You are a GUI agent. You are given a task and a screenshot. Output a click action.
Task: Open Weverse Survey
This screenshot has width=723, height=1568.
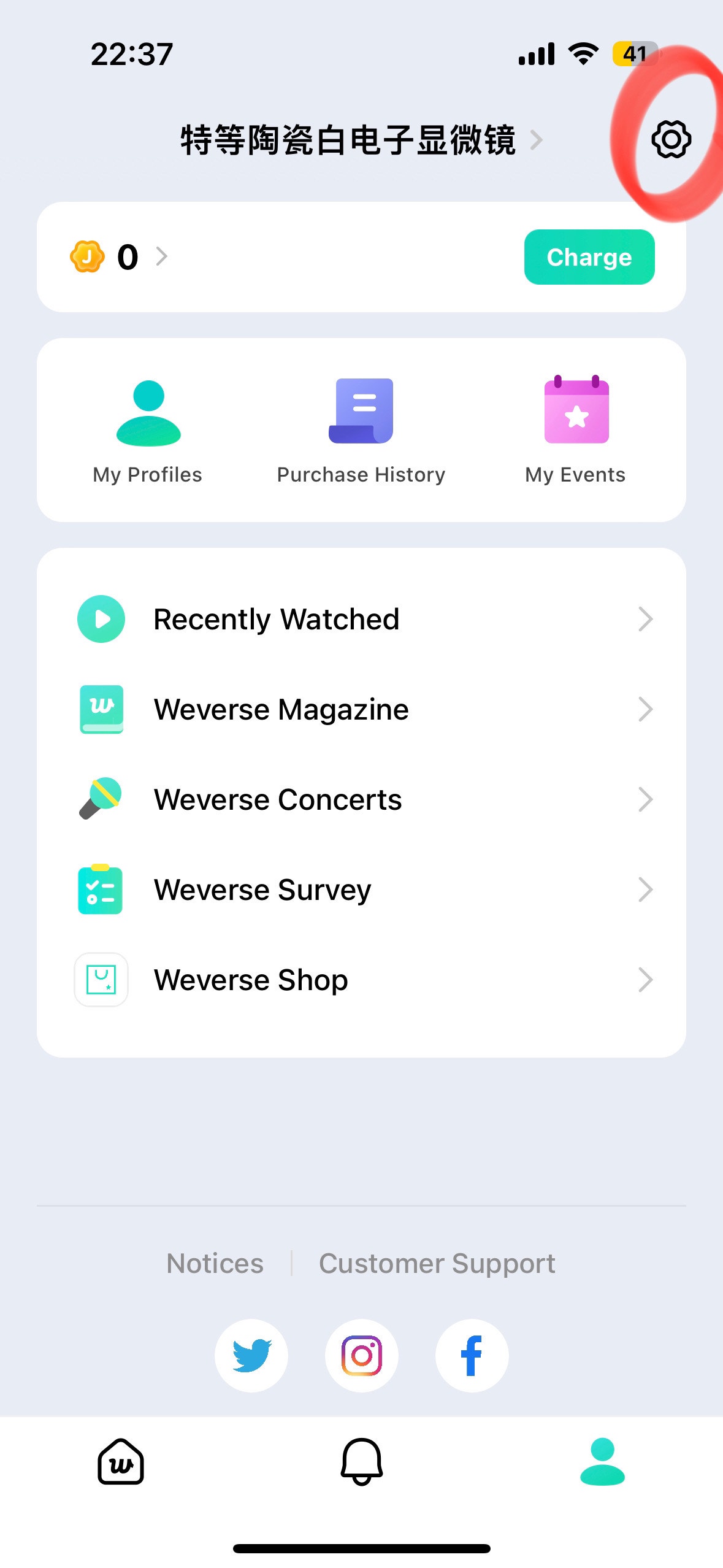point(362,890)
